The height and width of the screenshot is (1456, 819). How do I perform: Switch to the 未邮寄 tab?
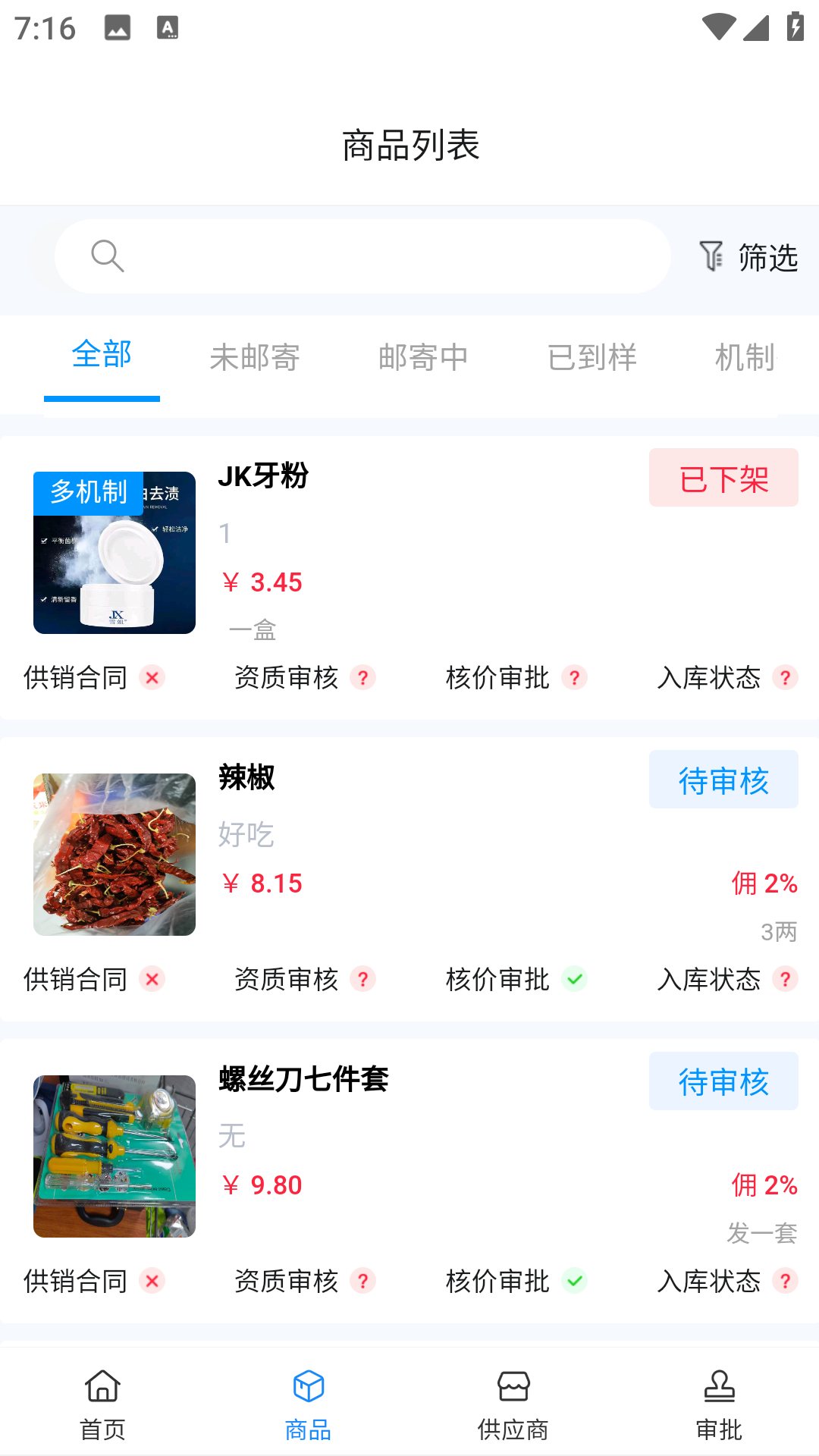(255, 357)
